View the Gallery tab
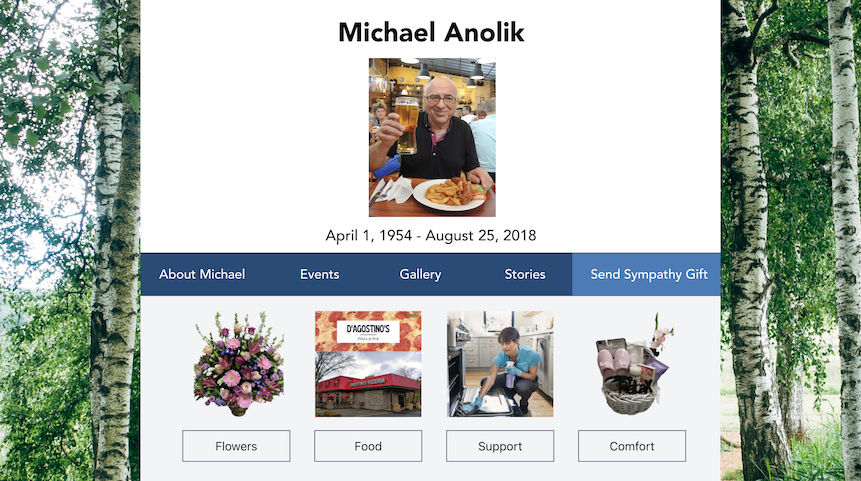 (420, 274)
